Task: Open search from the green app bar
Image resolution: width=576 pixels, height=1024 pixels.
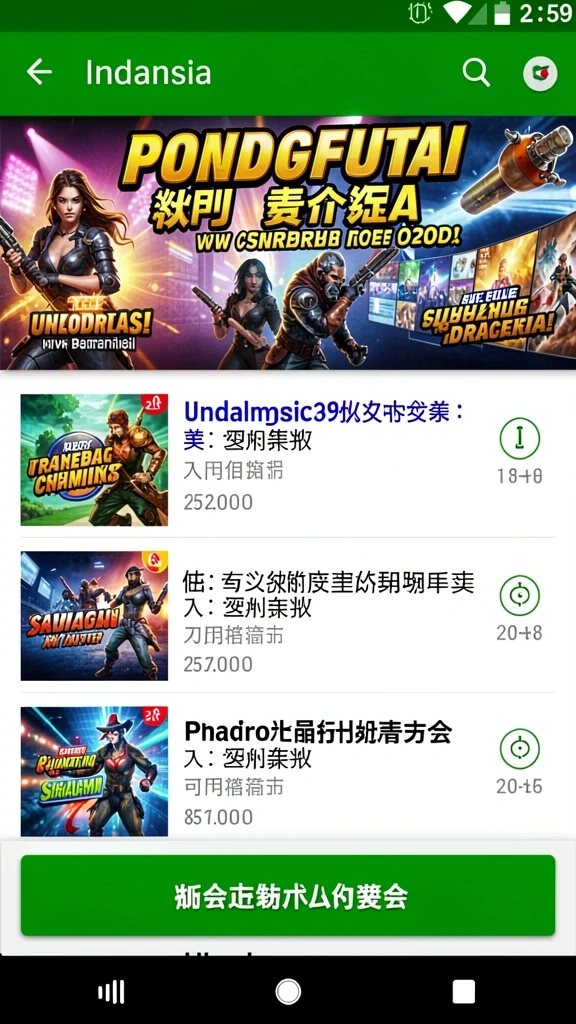Action: click(476, 72)
